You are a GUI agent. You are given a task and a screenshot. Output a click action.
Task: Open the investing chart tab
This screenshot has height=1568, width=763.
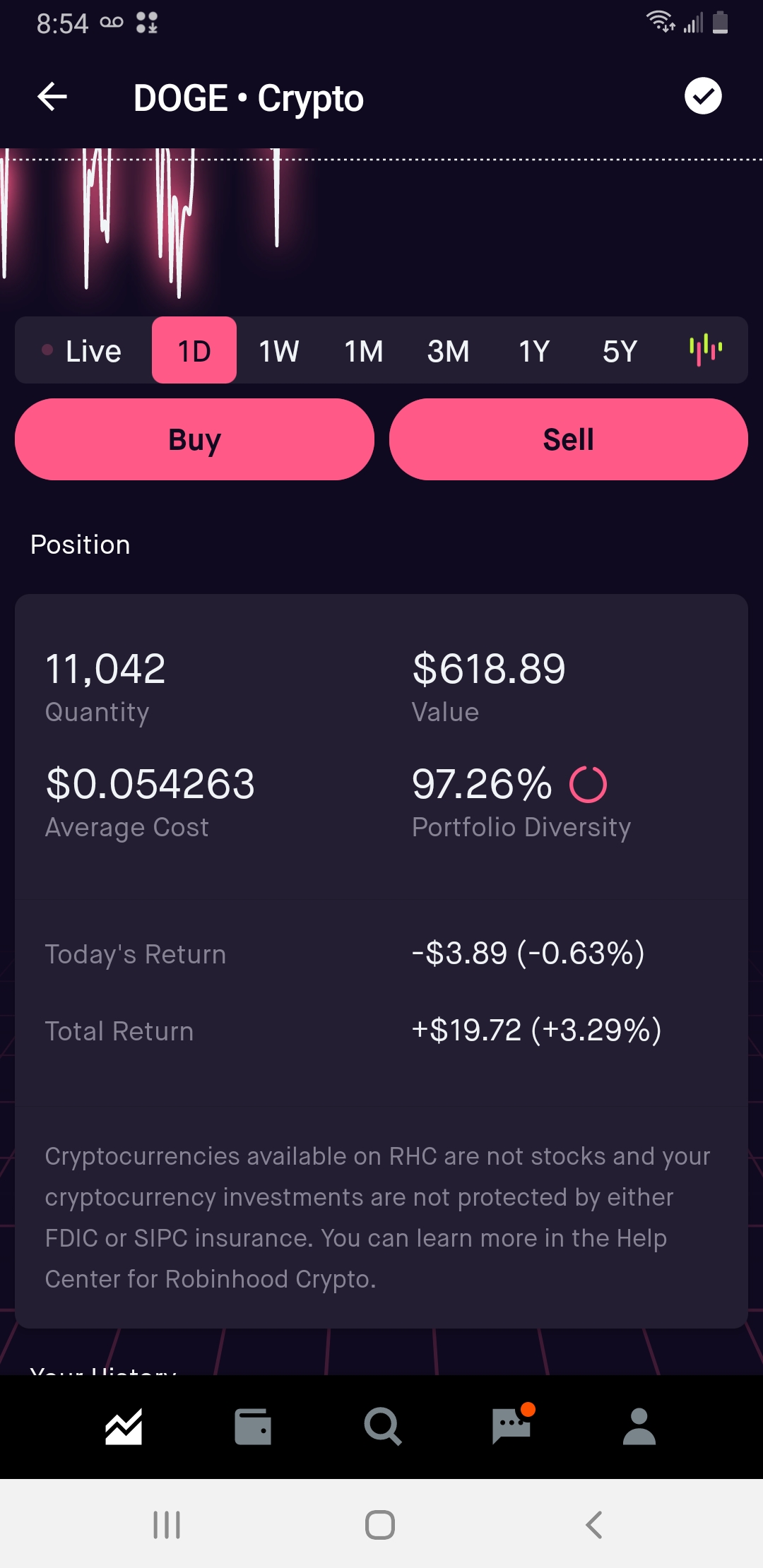124,1427
